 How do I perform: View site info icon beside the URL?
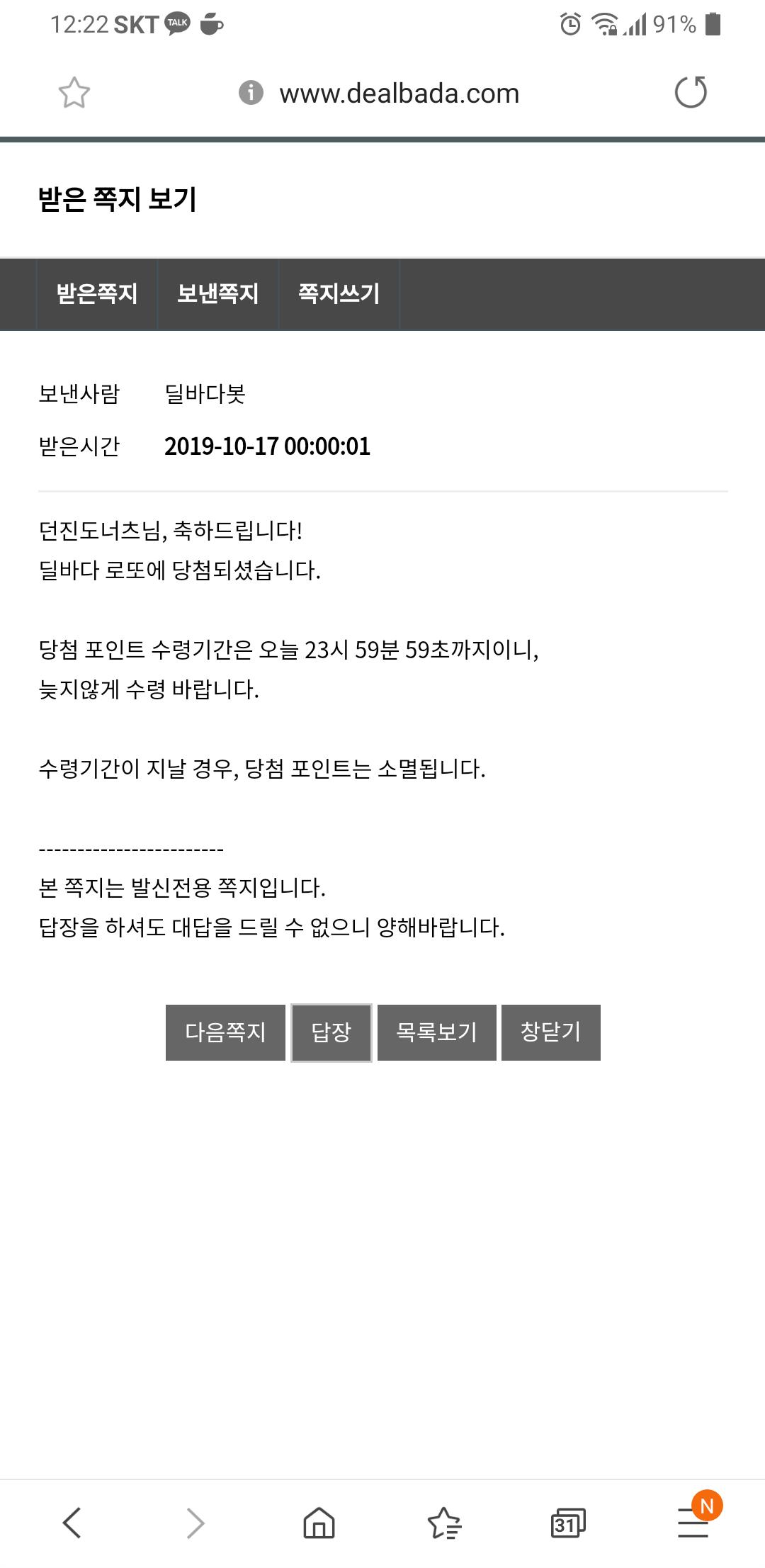pos(251,93)
